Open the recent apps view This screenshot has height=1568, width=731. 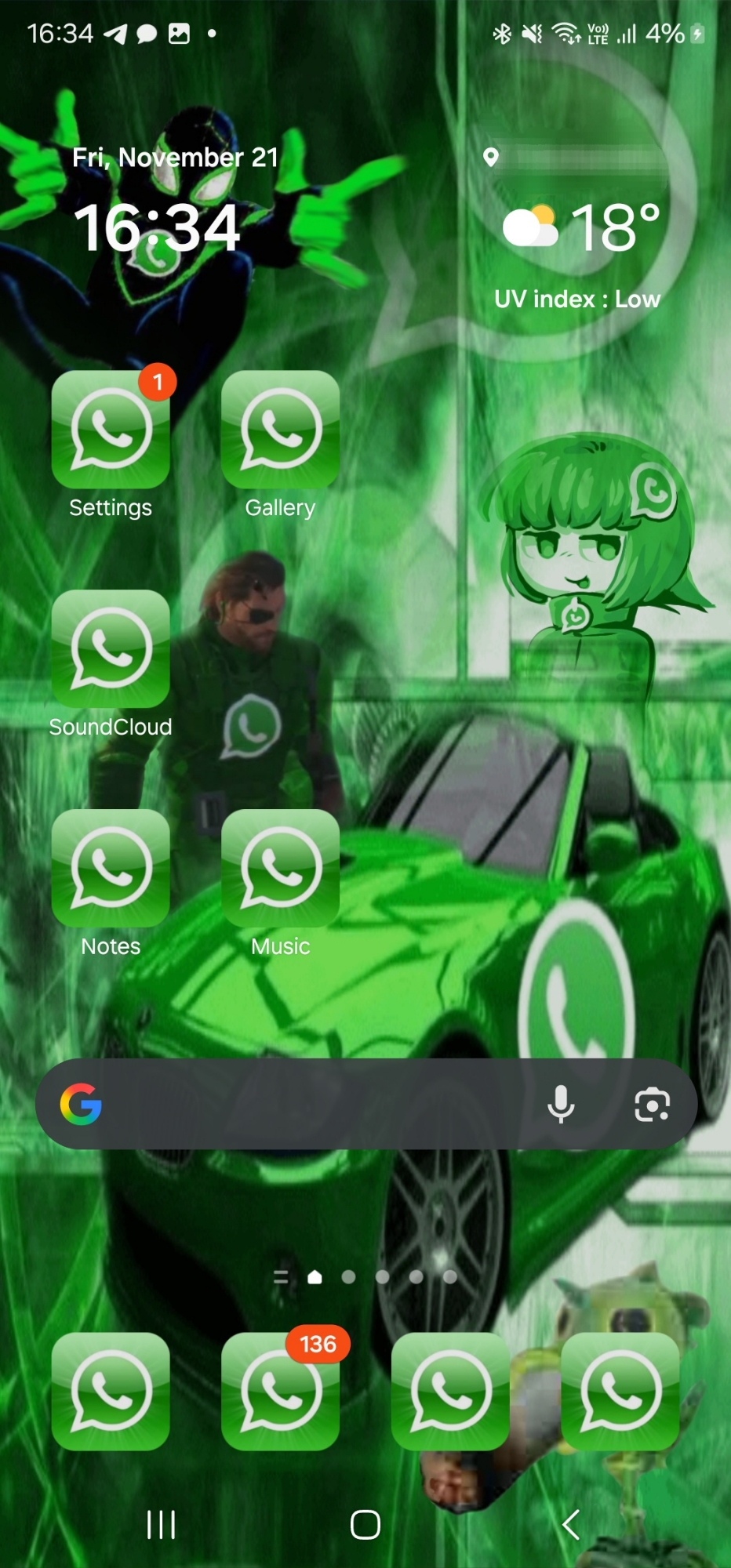(162, 1525)
